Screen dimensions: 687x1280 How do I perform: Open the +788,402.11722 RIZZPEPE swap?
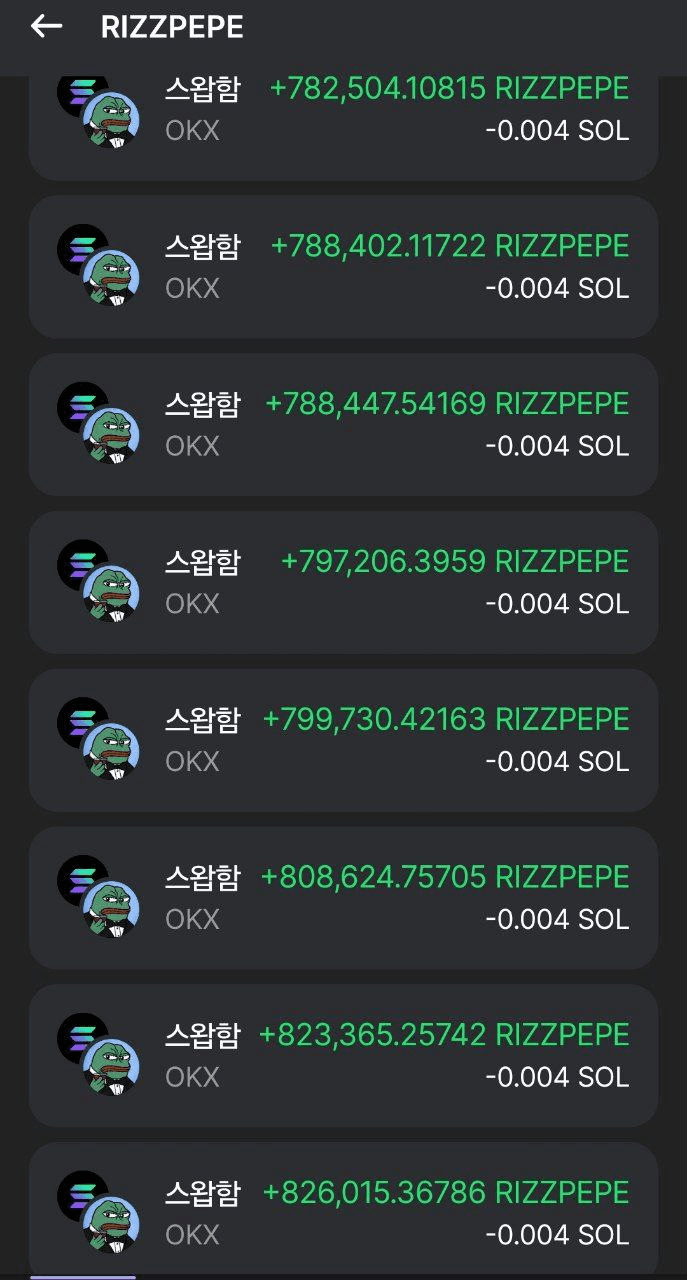343,267
